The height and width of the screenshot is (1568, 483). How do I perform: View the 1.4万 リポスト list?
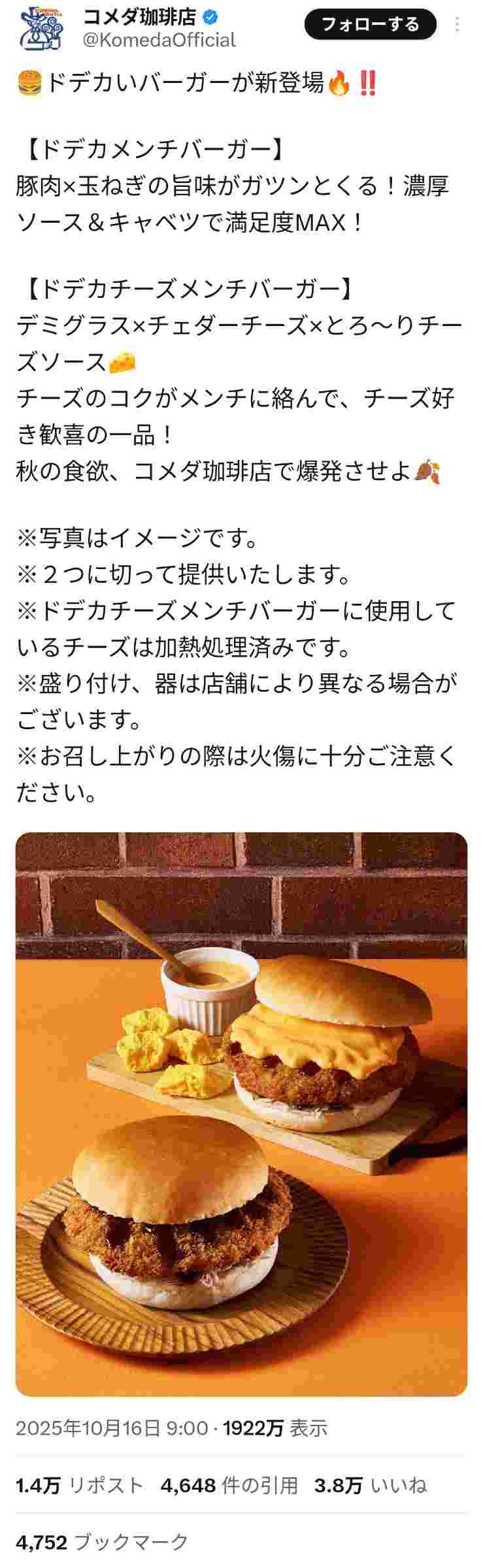pyautogui.click(x=80, y=1485)
